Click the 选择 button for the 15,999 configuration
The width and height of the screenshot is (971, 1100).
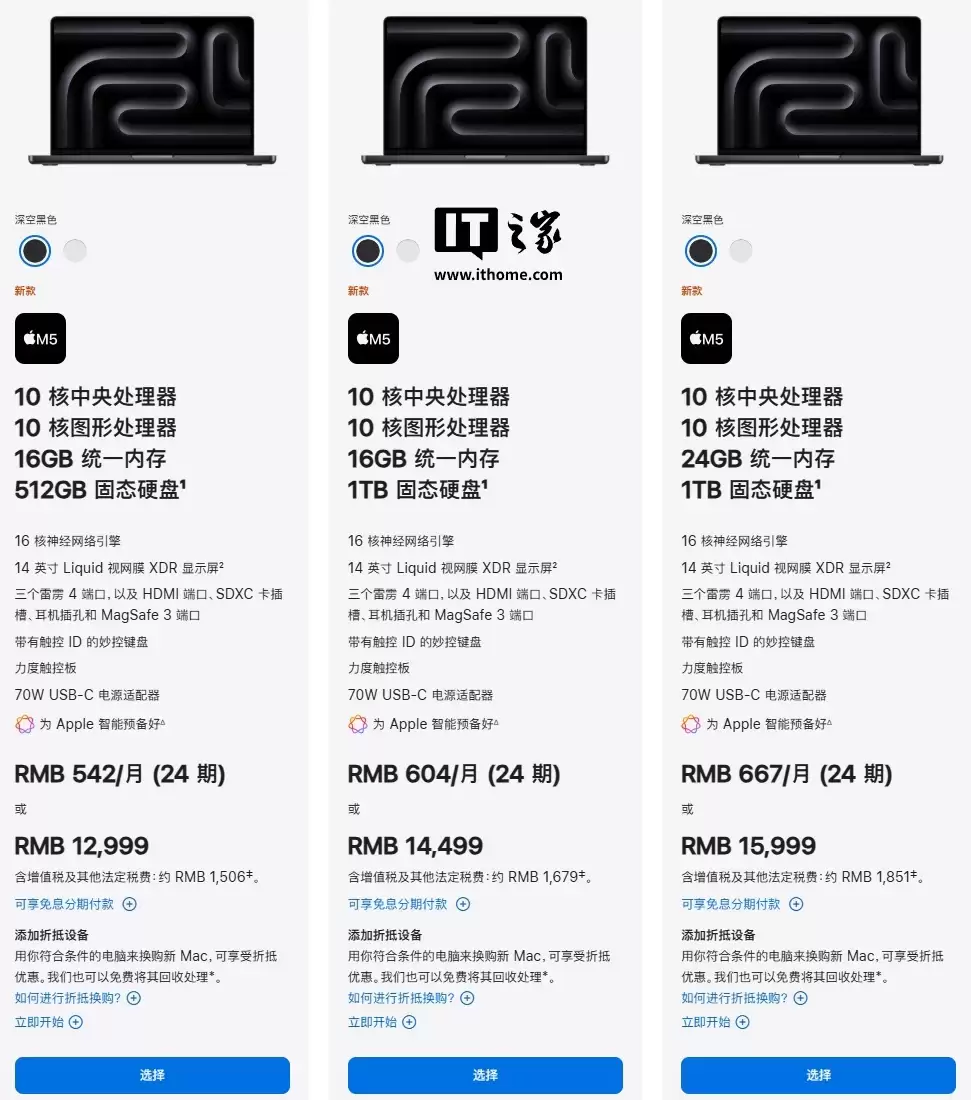tap(818, 1075)
